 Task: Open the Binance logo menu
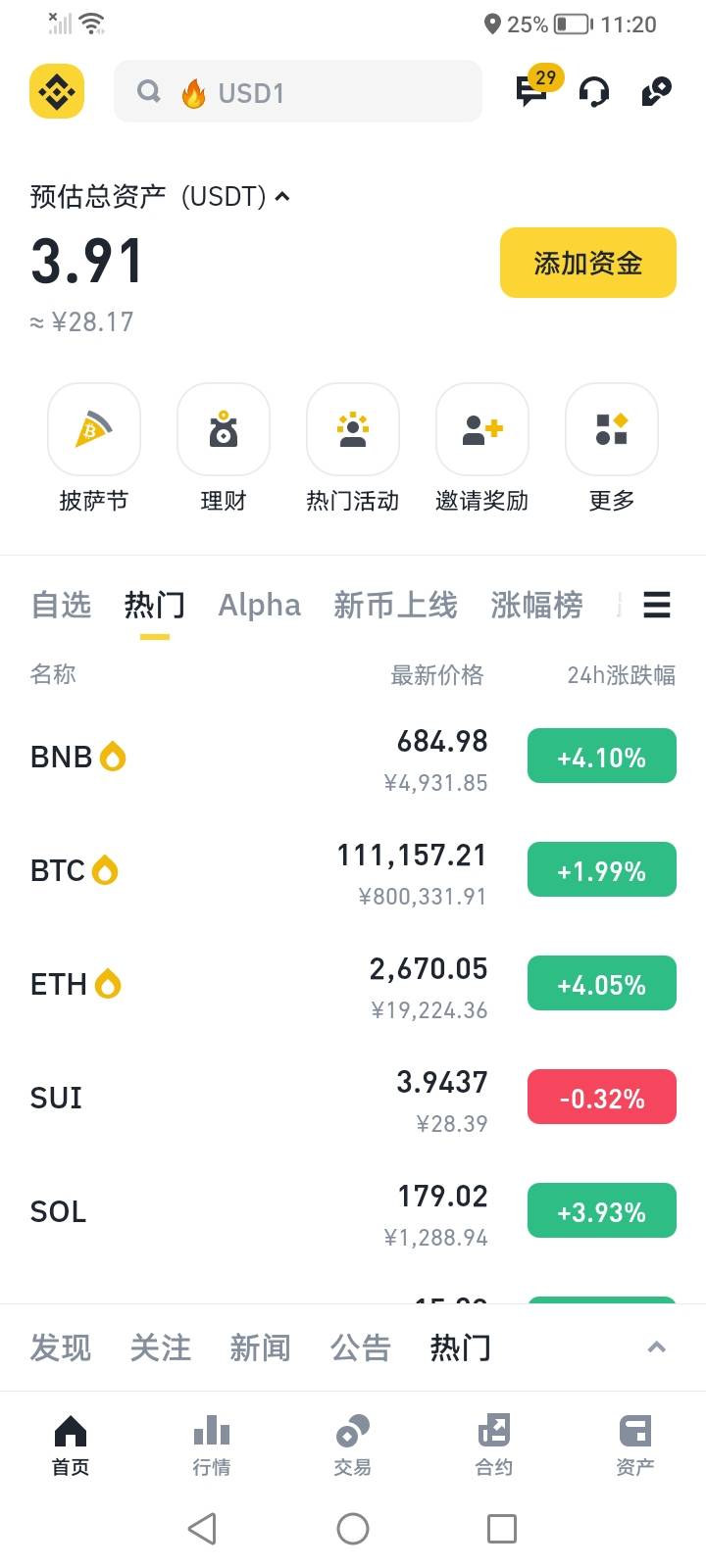[57, 91]
